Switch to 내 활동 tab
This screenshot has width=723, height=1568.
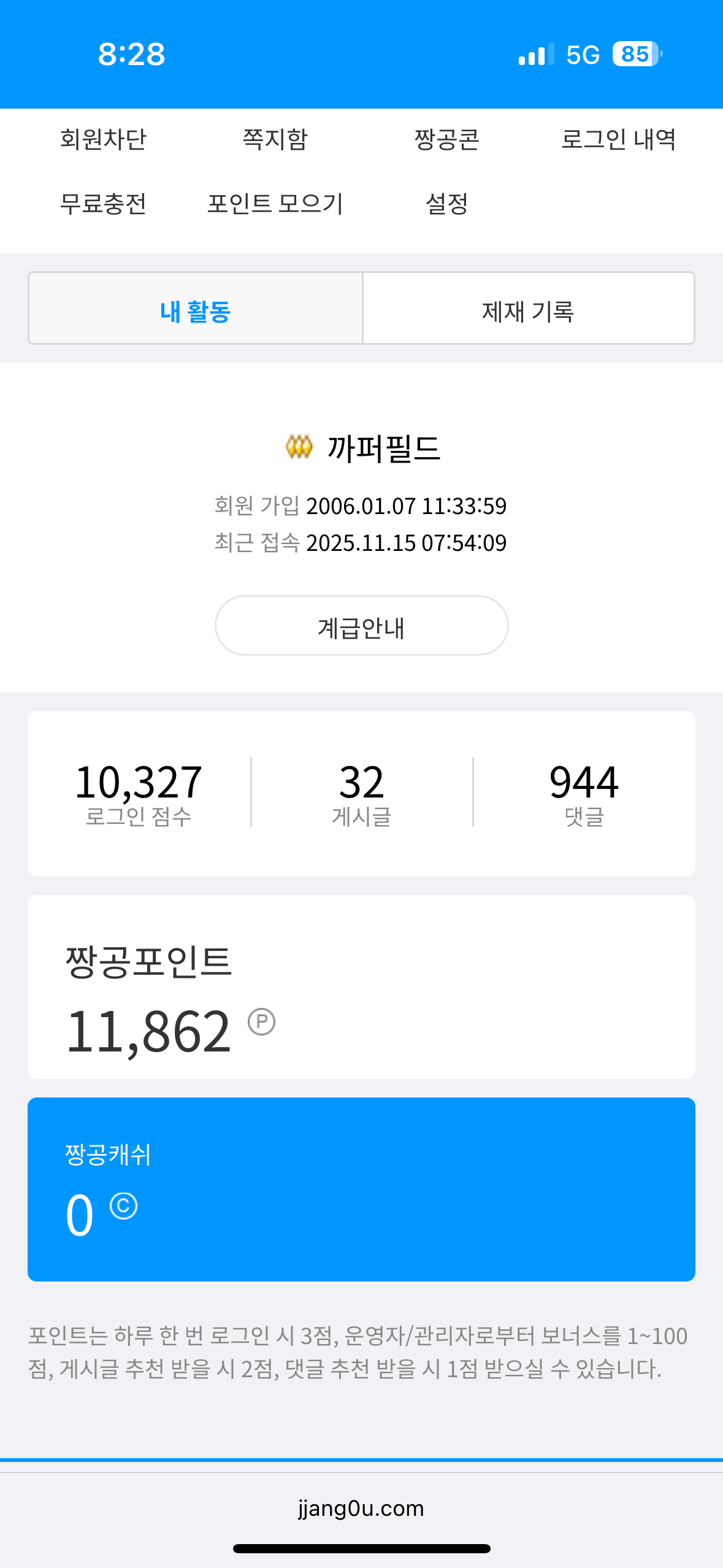(196, 311)
